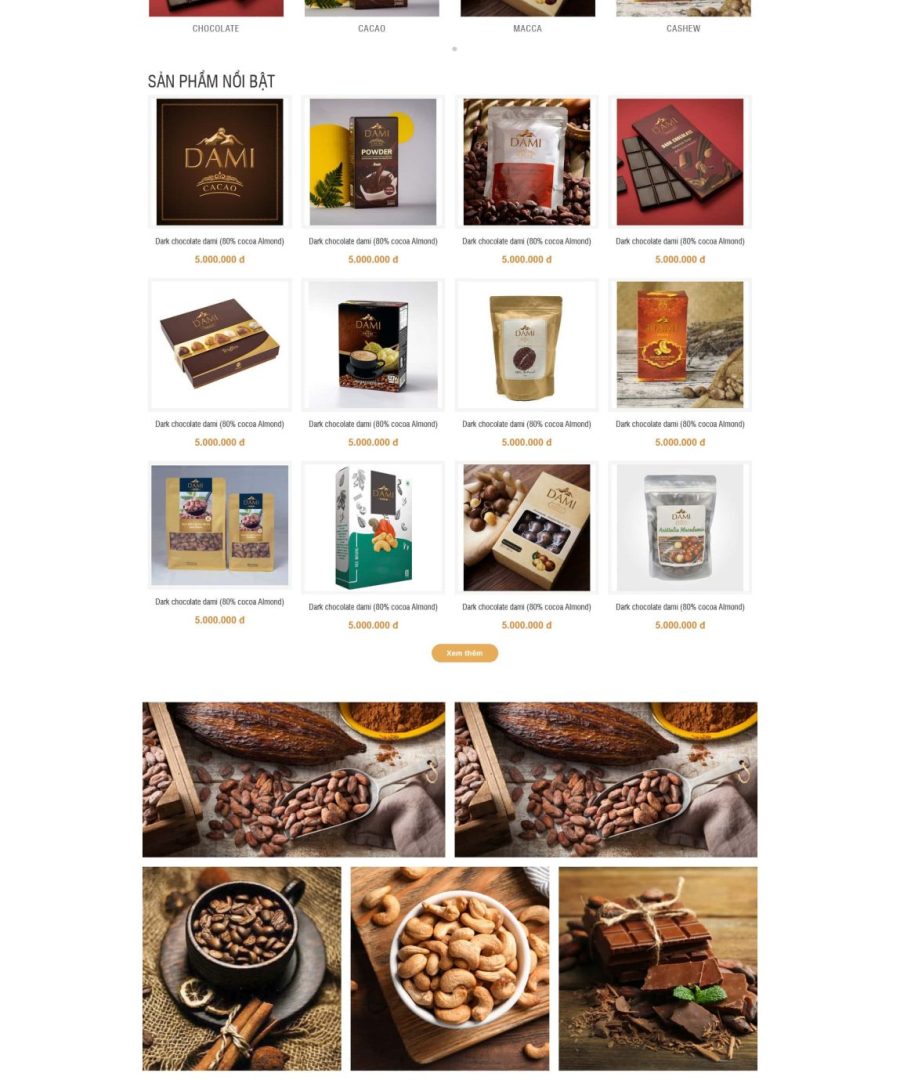Screen dimensions: 900x1080
Task: Tap the Xem thêm button
Action: (x=464, y=653)
